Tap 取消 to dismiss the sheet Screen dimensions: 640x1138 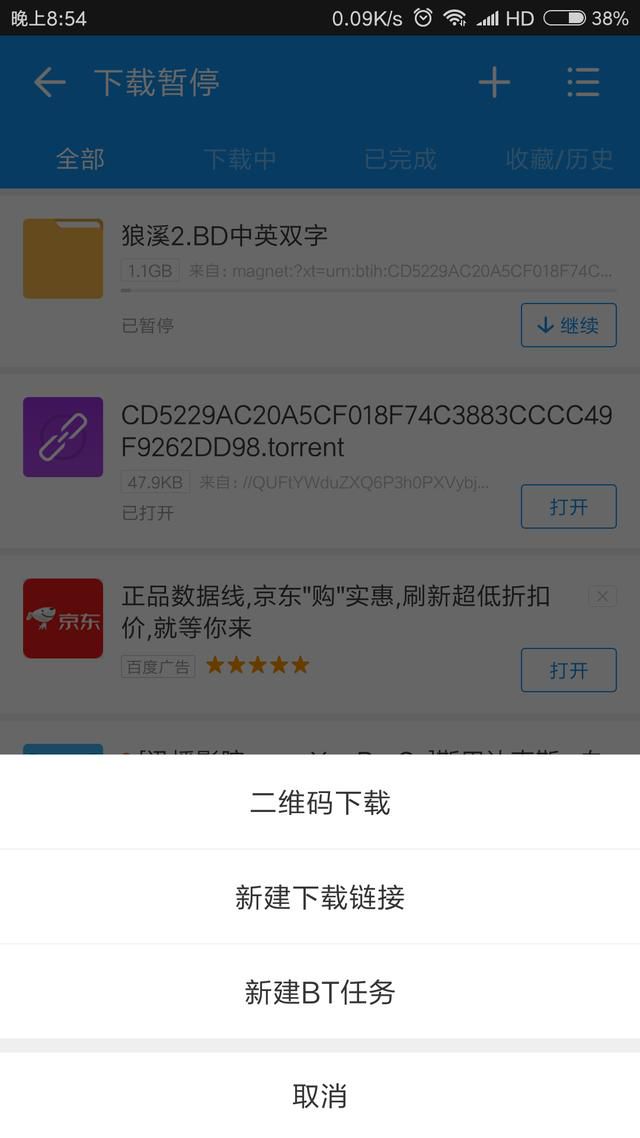tap(320, 1095)
